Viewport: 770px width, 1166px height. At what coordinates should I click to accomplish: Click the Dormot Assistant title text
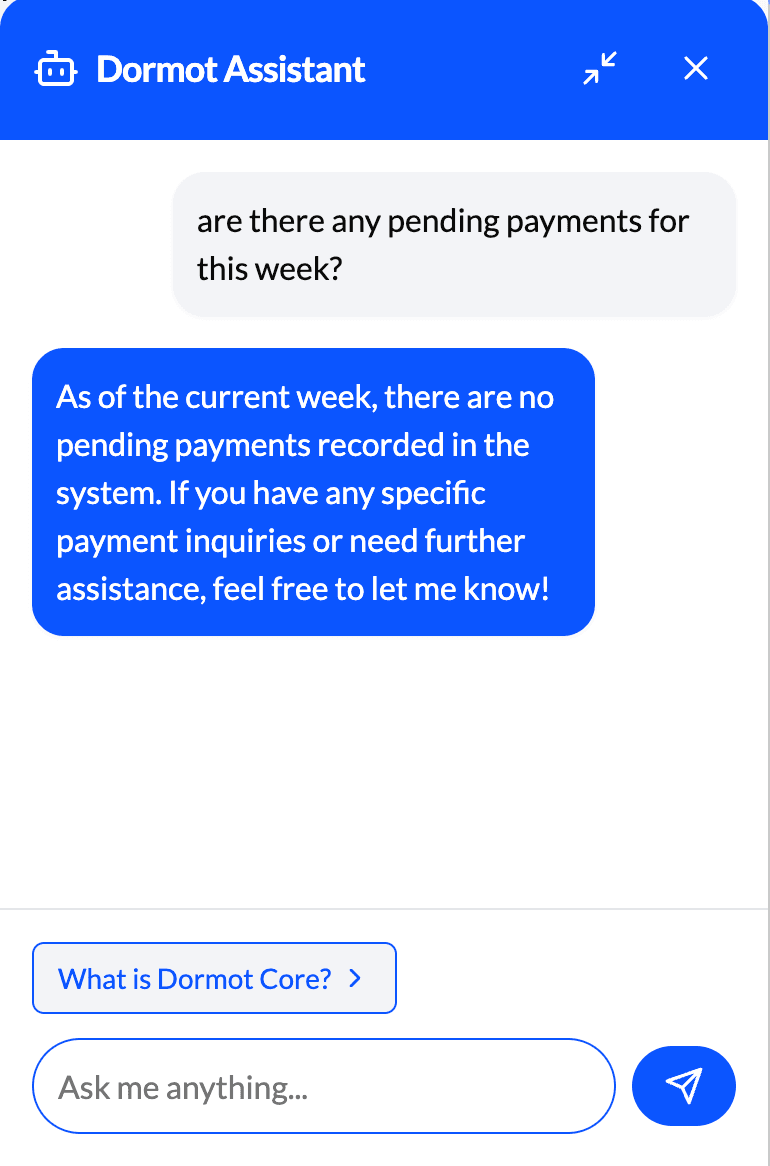(x=230, y=69)
